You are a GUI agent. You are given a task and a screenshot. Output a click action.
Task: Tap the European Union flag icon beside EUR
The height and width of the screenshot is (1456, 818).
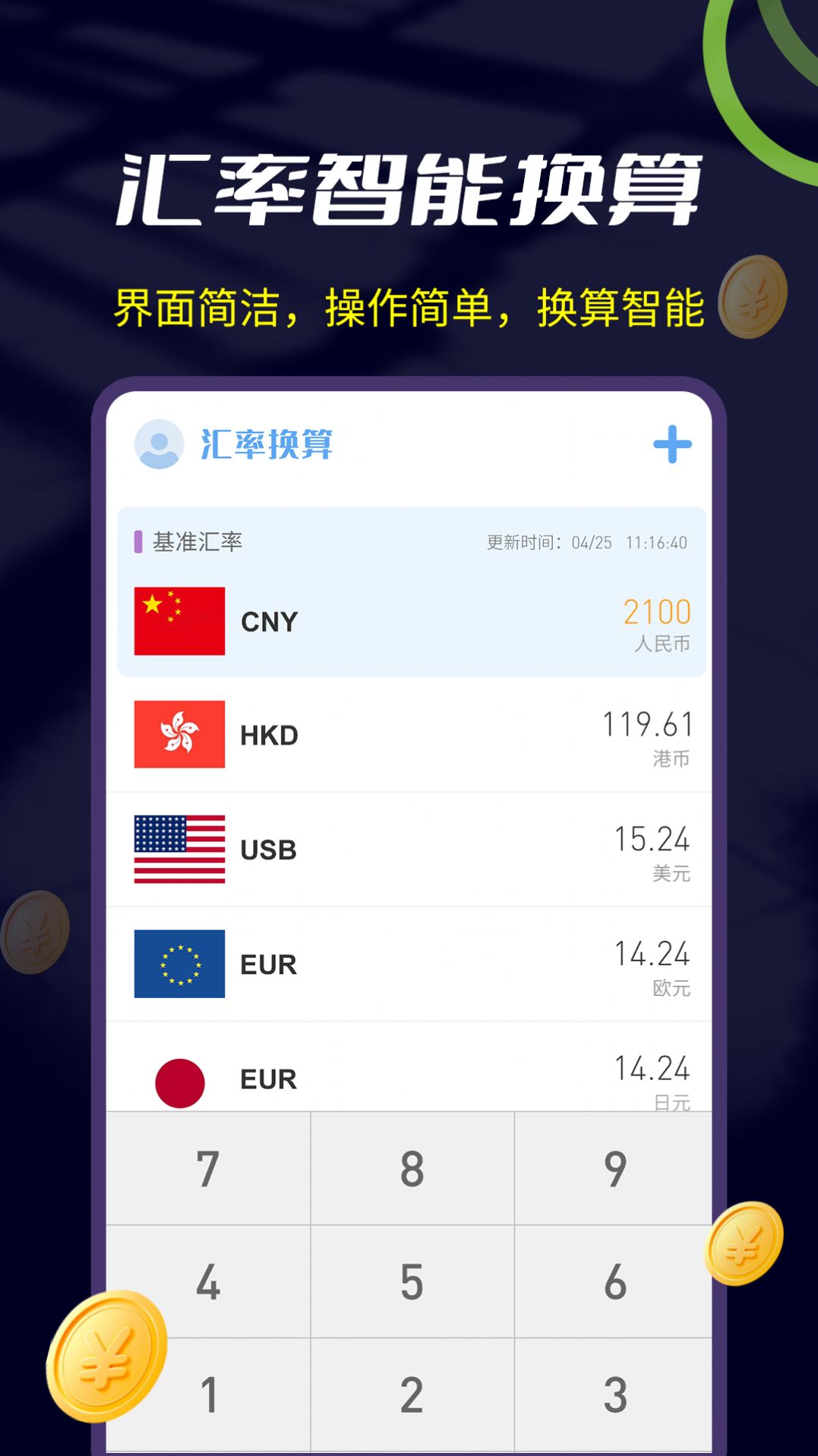pyautogui.click(x=179, y=965)
